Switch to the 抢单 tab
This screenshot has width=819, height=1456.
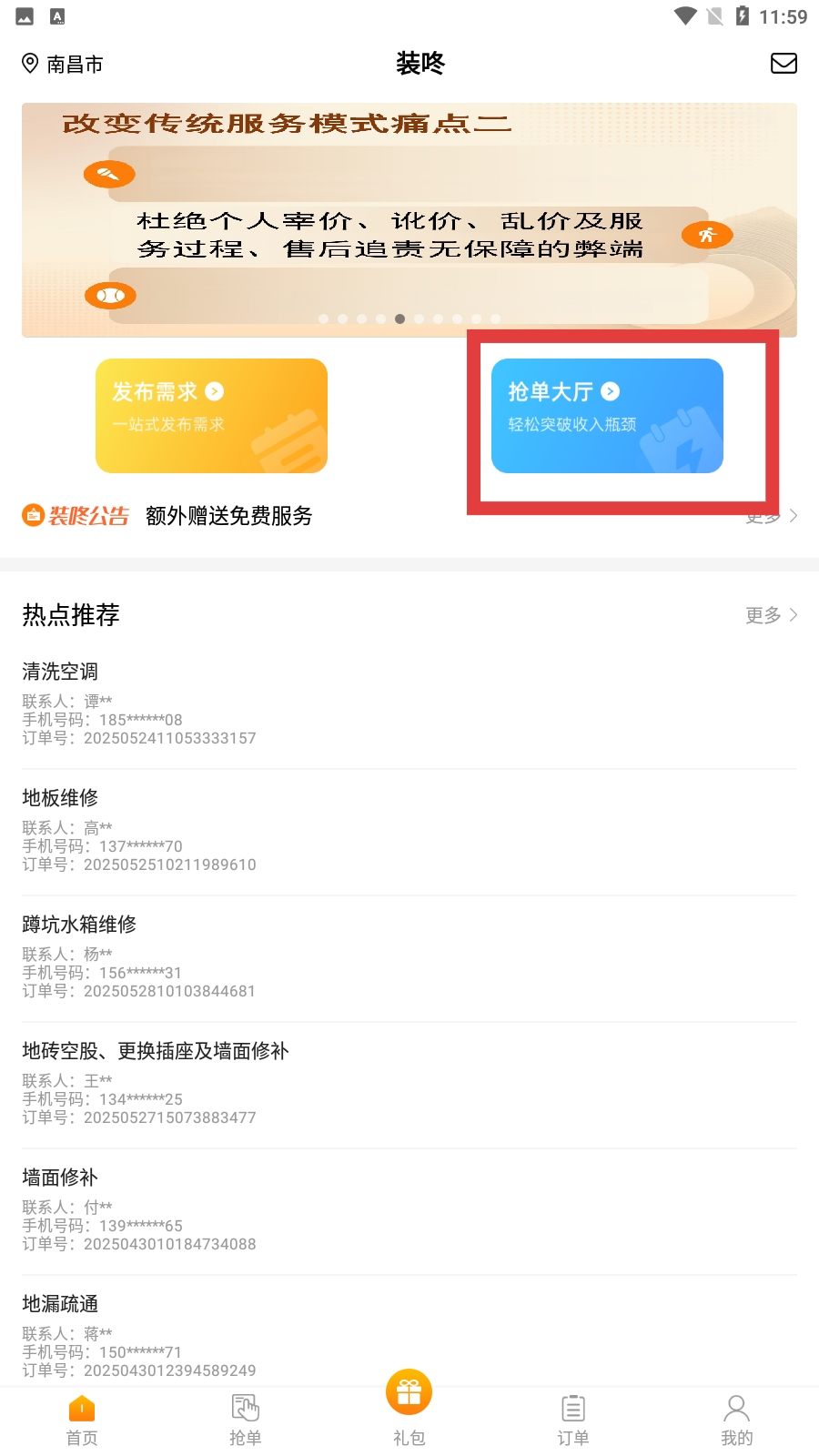[x=246, y=1420]
